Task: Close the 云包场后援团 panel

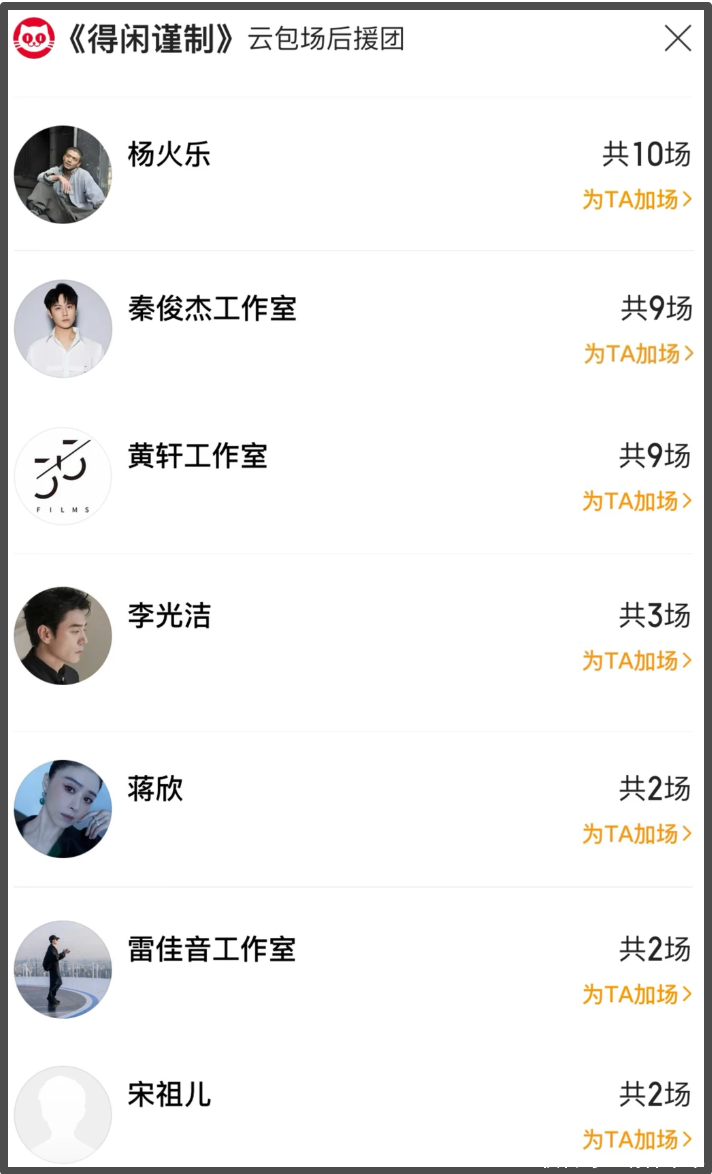Action: (x=678, y=39)
